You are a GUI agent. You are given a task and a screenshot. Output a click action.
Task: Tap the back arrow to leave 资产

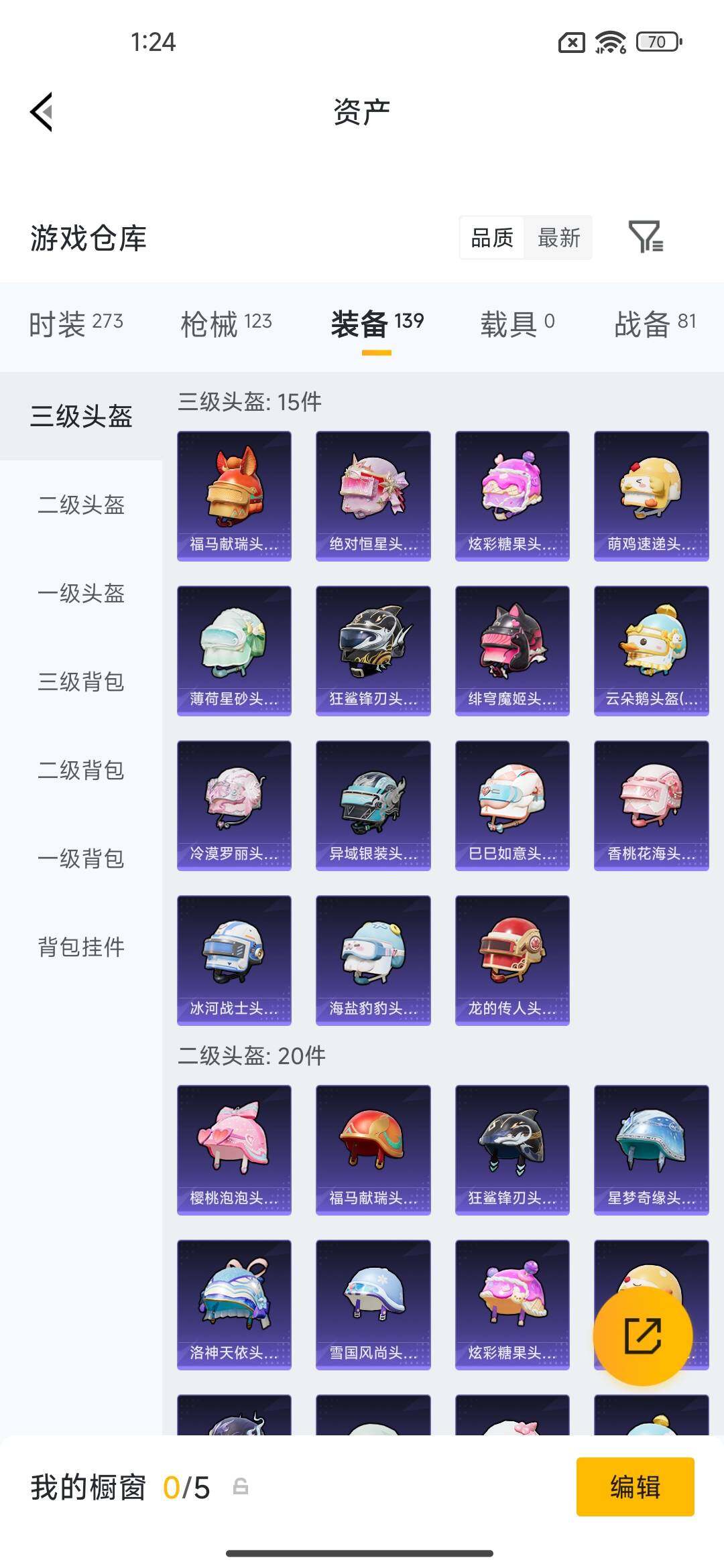click(x=42, y=111)
